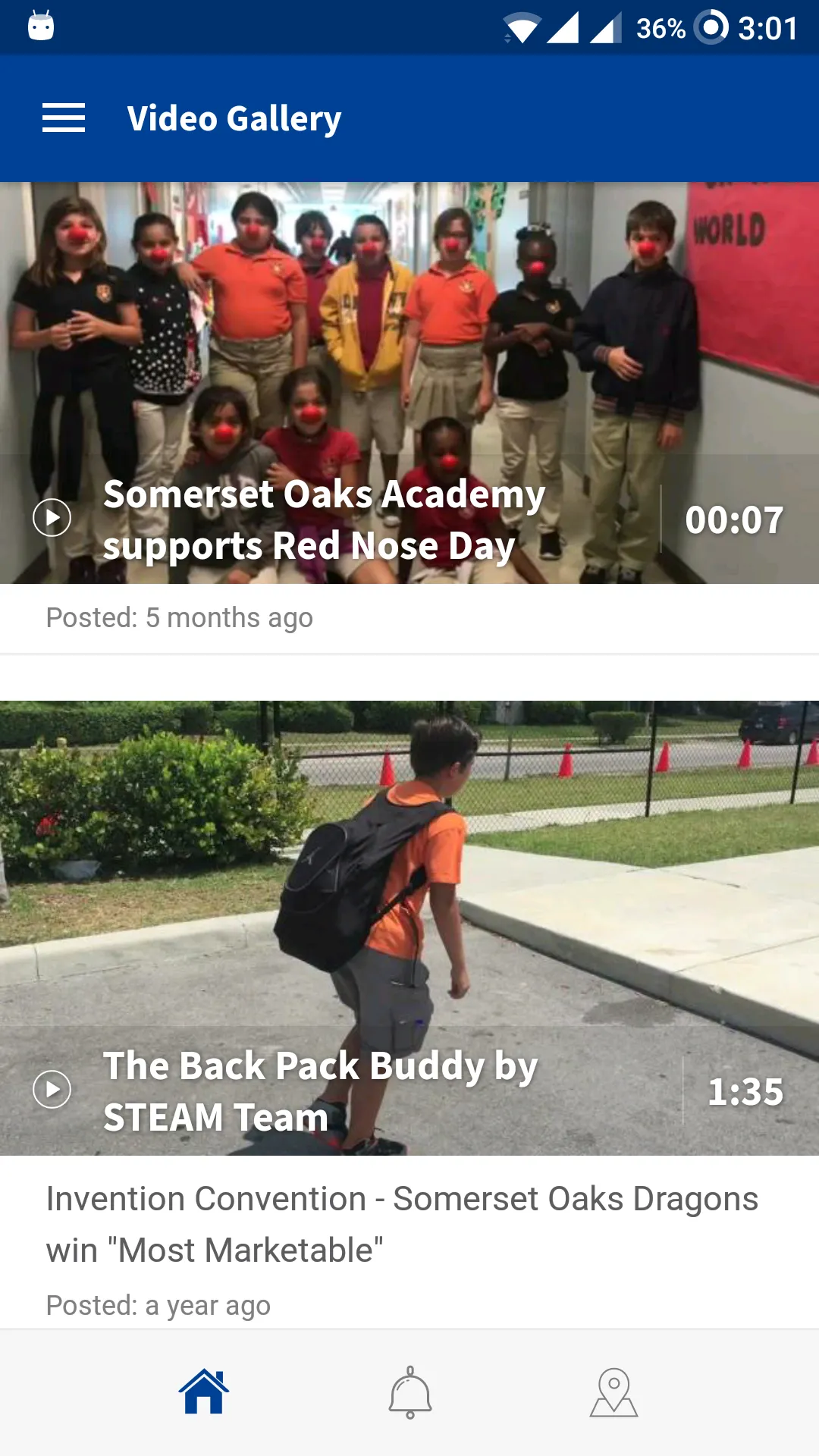Image resolution: width=819 pixels, height=1456 pixels.
Task: Play The Back Pack Buddy video
Action: click(x=52, y=1090)
